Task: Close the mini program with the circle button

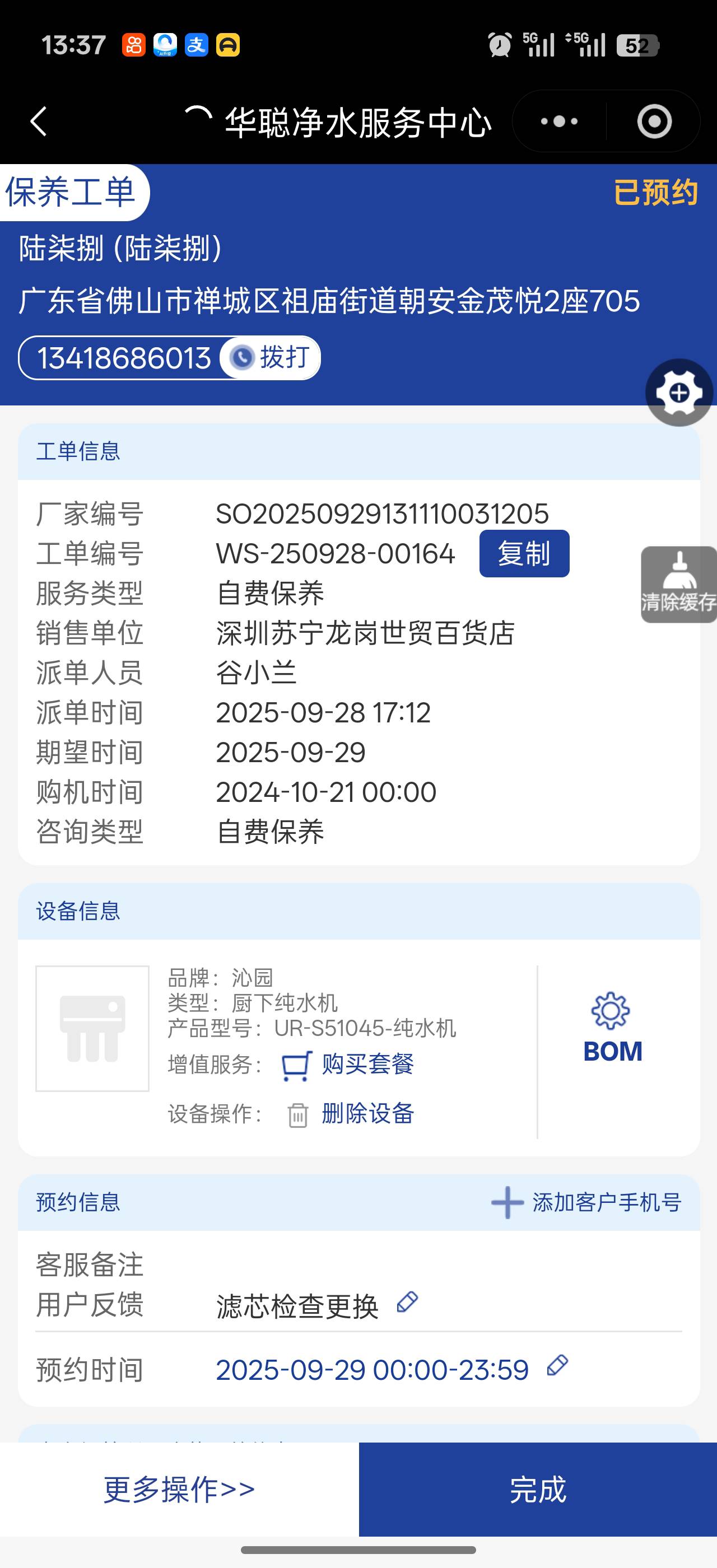Action: [654, 121]
